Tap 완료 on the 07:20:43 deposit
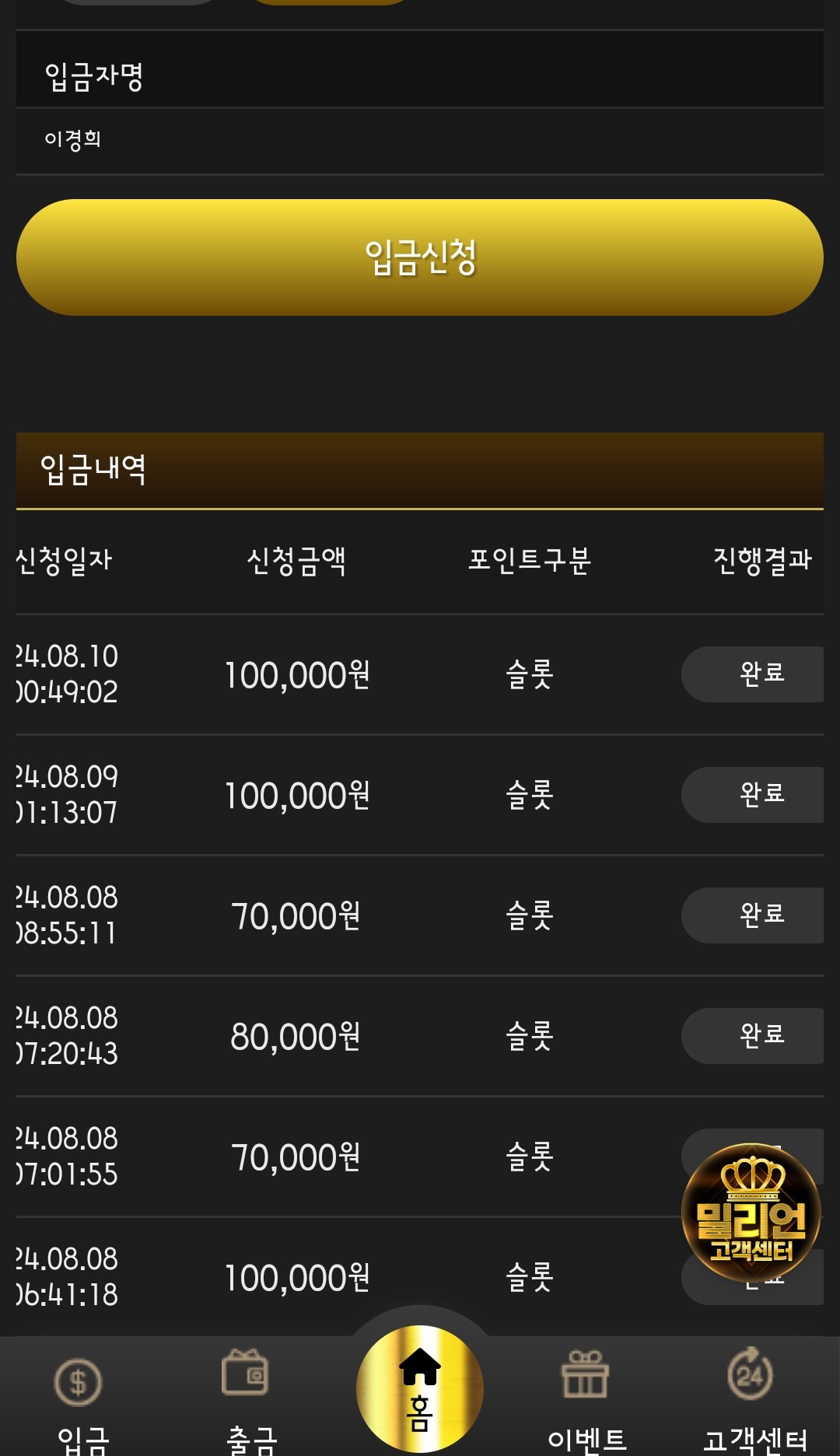This screenshot has height=1456, width=840. 752,1036
